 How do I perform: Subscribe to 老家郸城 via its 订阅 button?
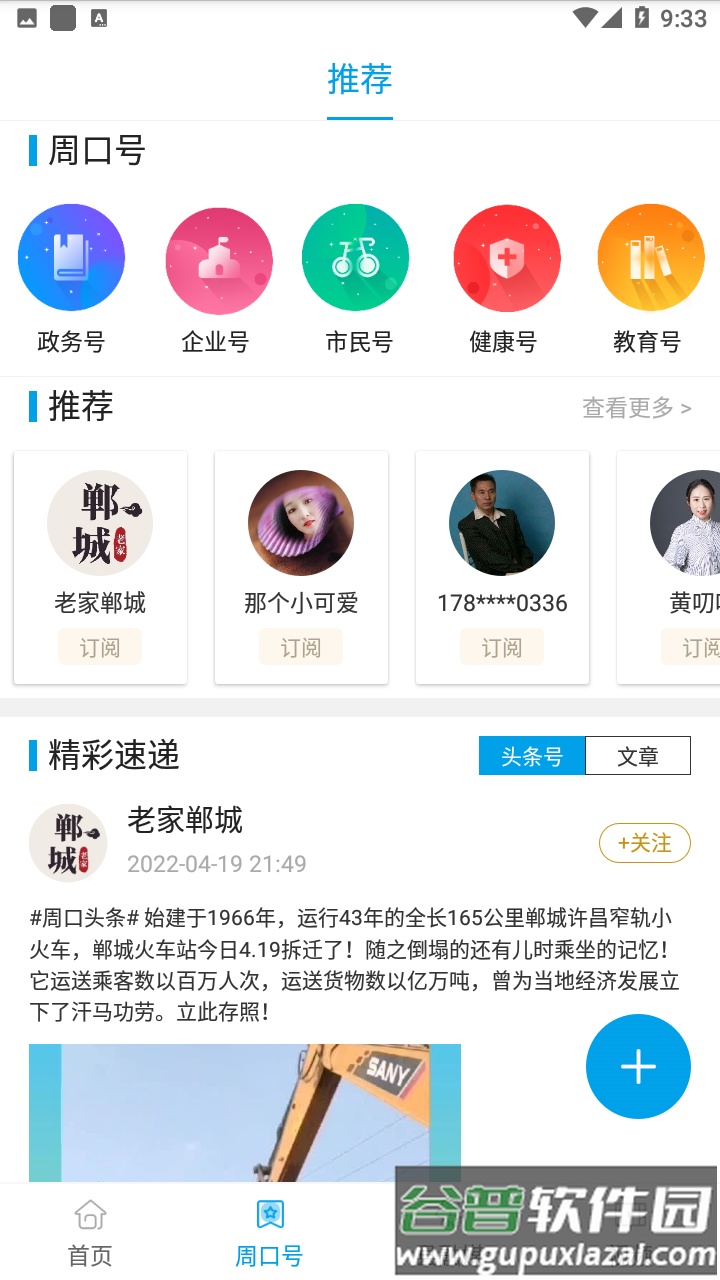[100, 647]
